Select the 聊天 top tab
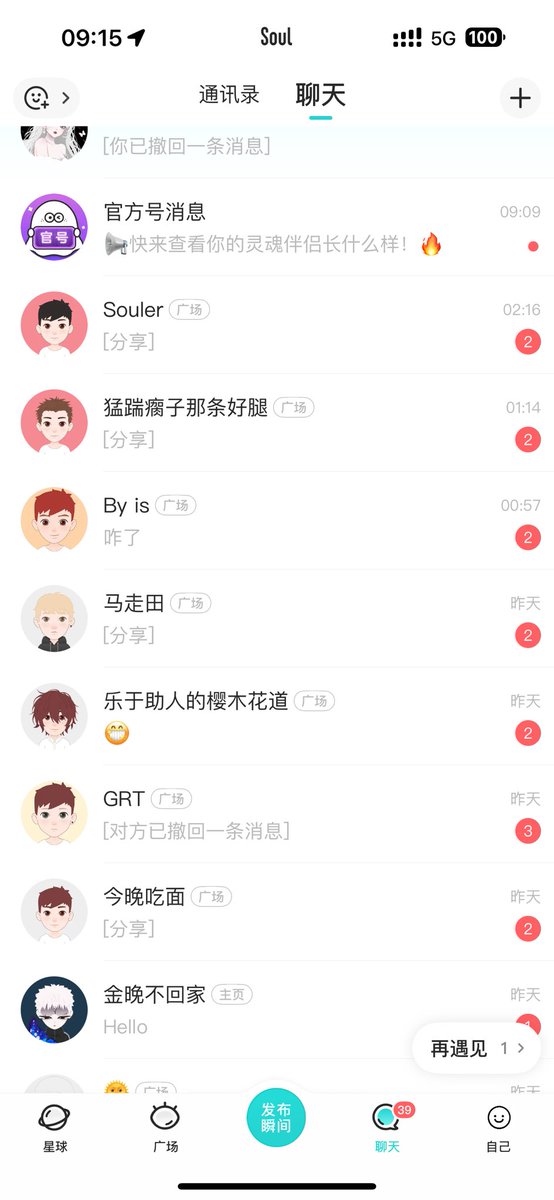Screen dimensions: 554x1200 (x=321, y=96)
